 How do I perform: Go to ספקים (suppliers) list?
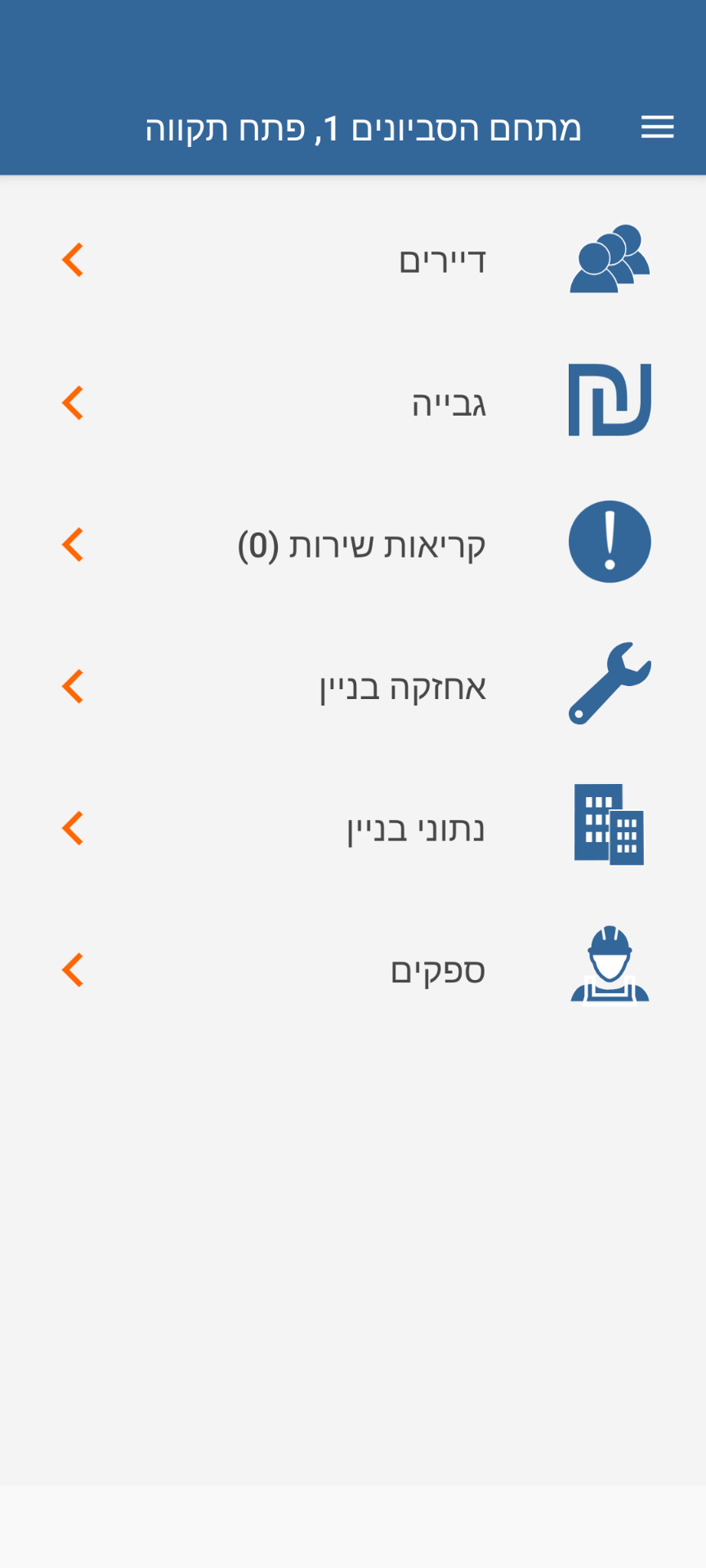437,971
